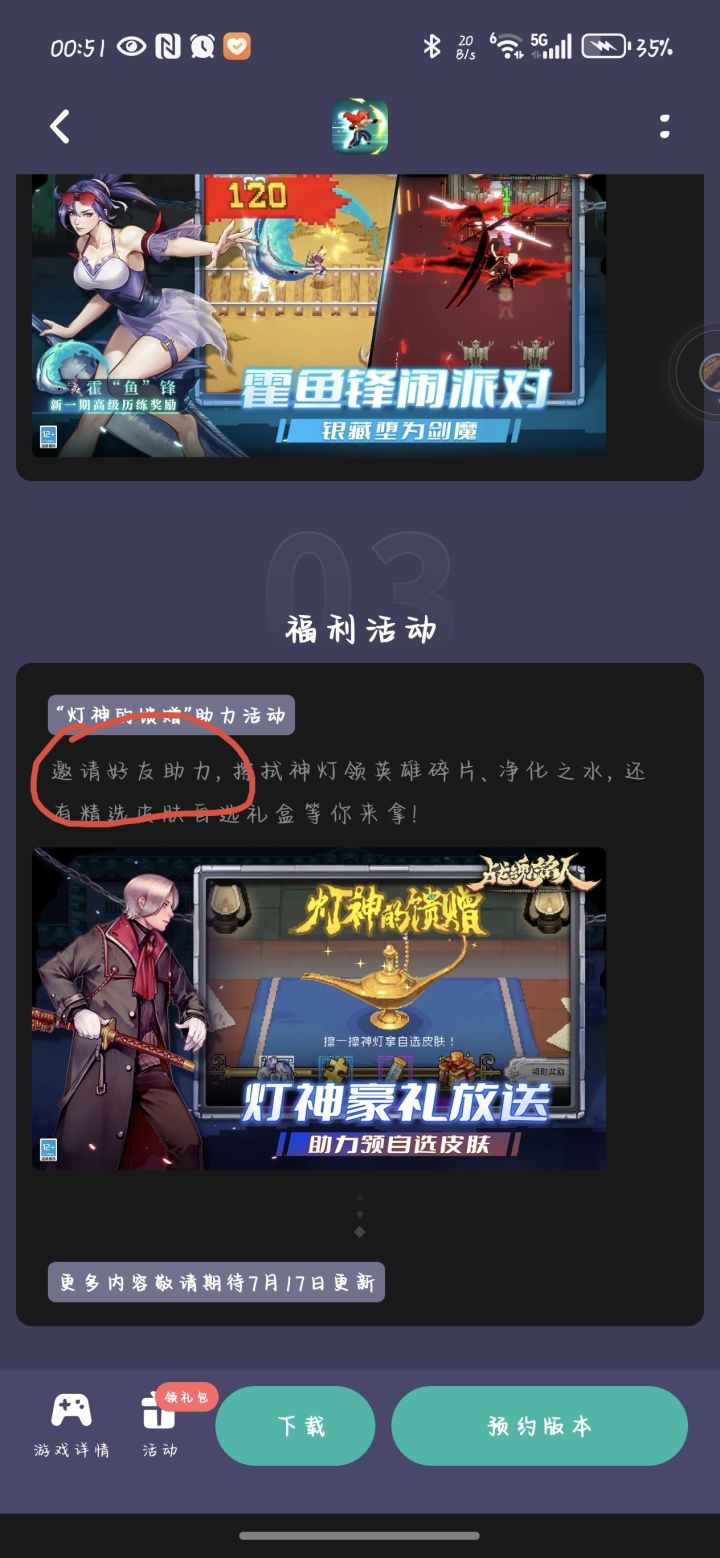Tap the NFC icon in the status bar
Image resolution: width=720 pixels, height=1558 pixels.
click(167, 46)
